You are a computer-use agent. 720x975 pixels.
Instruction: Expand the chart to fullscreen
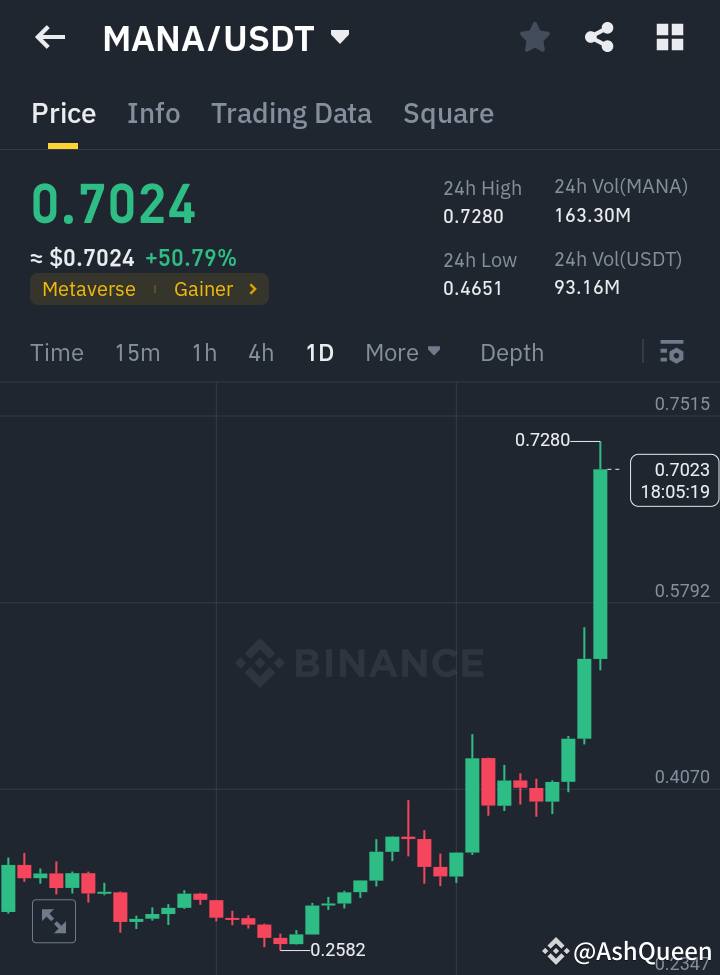(x=53, y=920)
